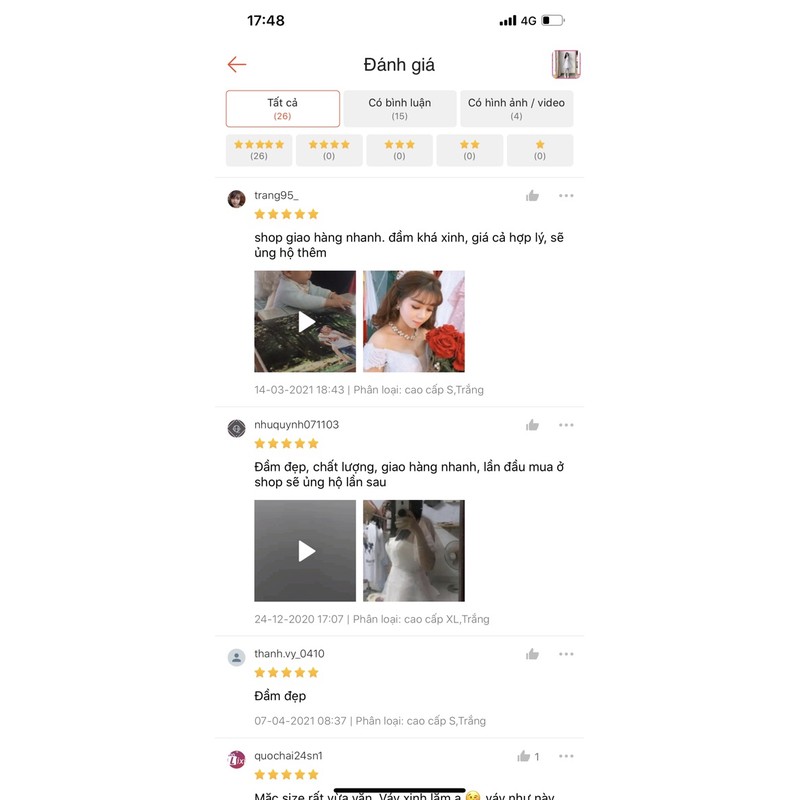Filter by five-star reviews
This screenshot has height=800, width=800.
tap(259, 150)
